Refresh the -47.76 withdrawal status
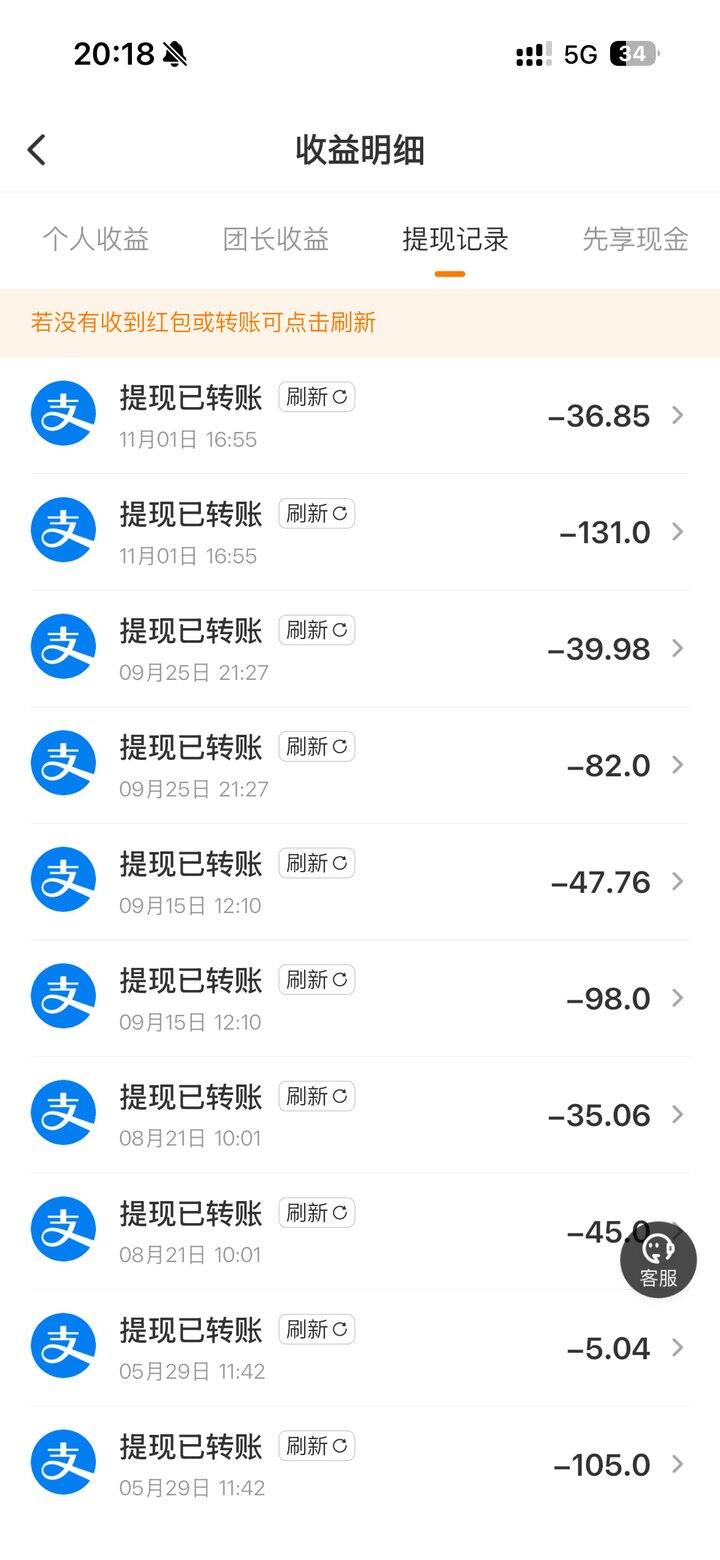The width and height of the screenshot is (720, 1560). [316, 863]
